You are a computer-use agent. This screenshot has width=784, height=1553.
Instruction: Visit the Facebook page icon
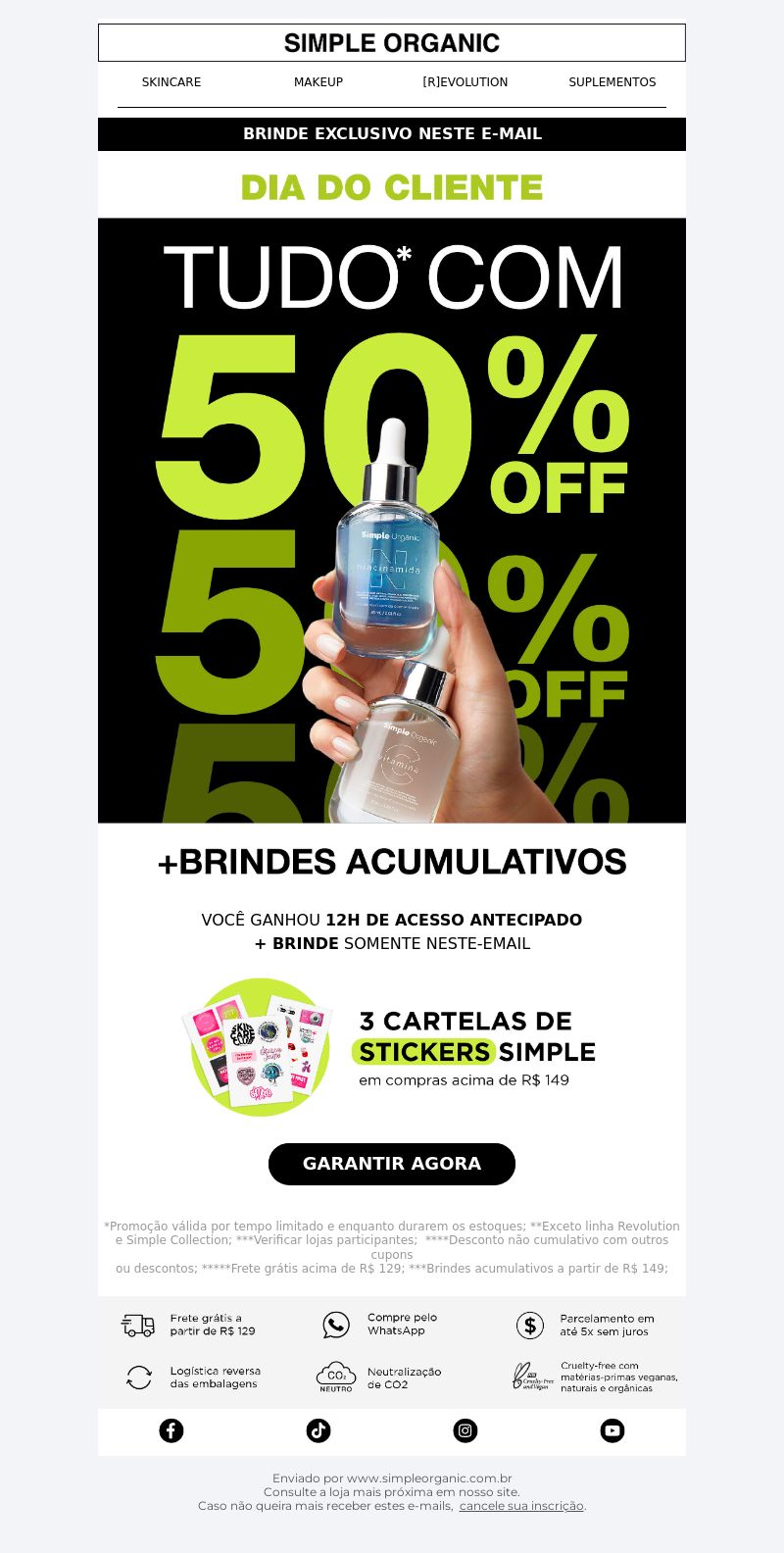tap(171, 1430)
